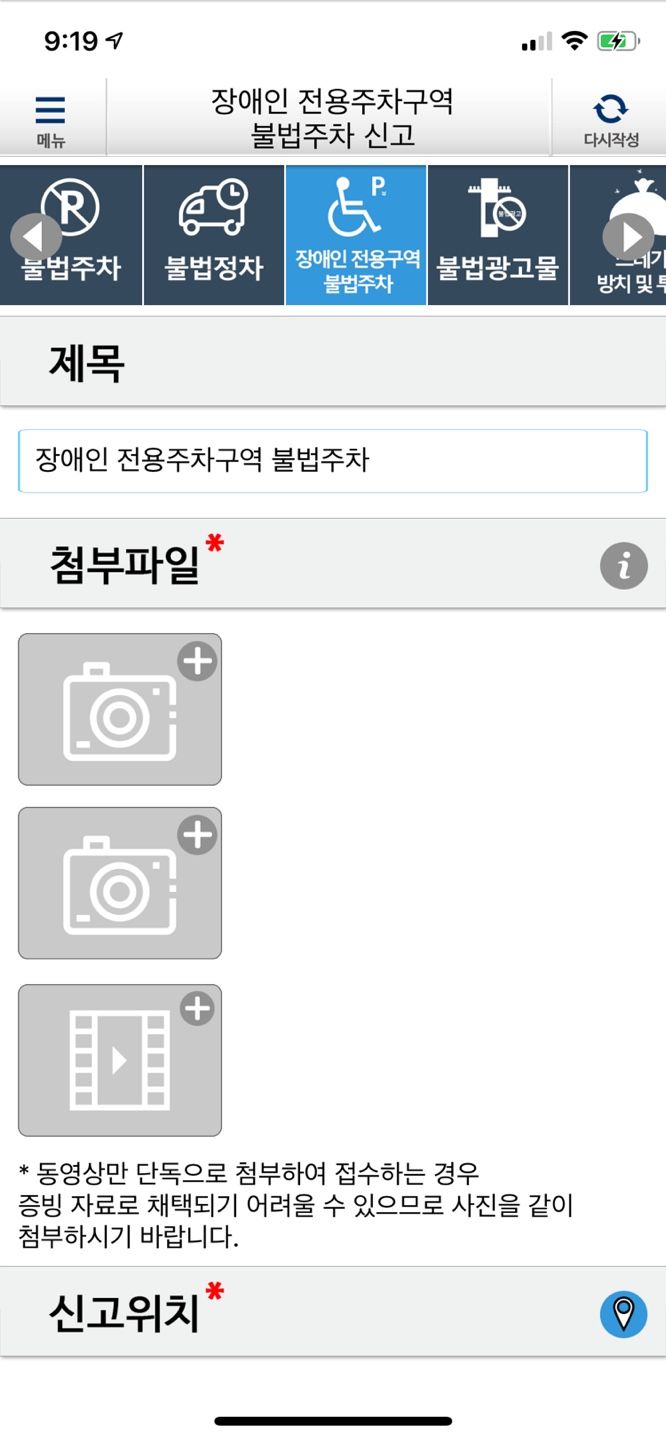Tap the 다시작성 refresh button
The image size is (666, 1440).
610,119
